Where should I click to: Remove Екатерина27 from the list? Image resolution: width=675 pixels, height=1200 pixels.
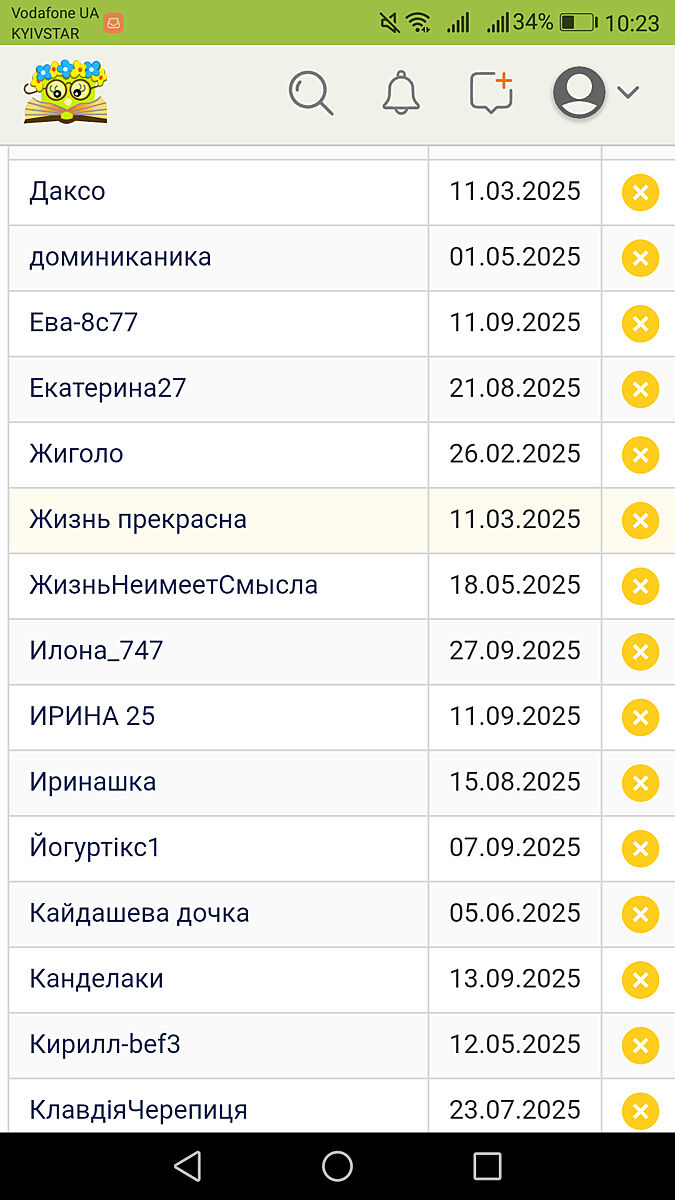[640, 389]
